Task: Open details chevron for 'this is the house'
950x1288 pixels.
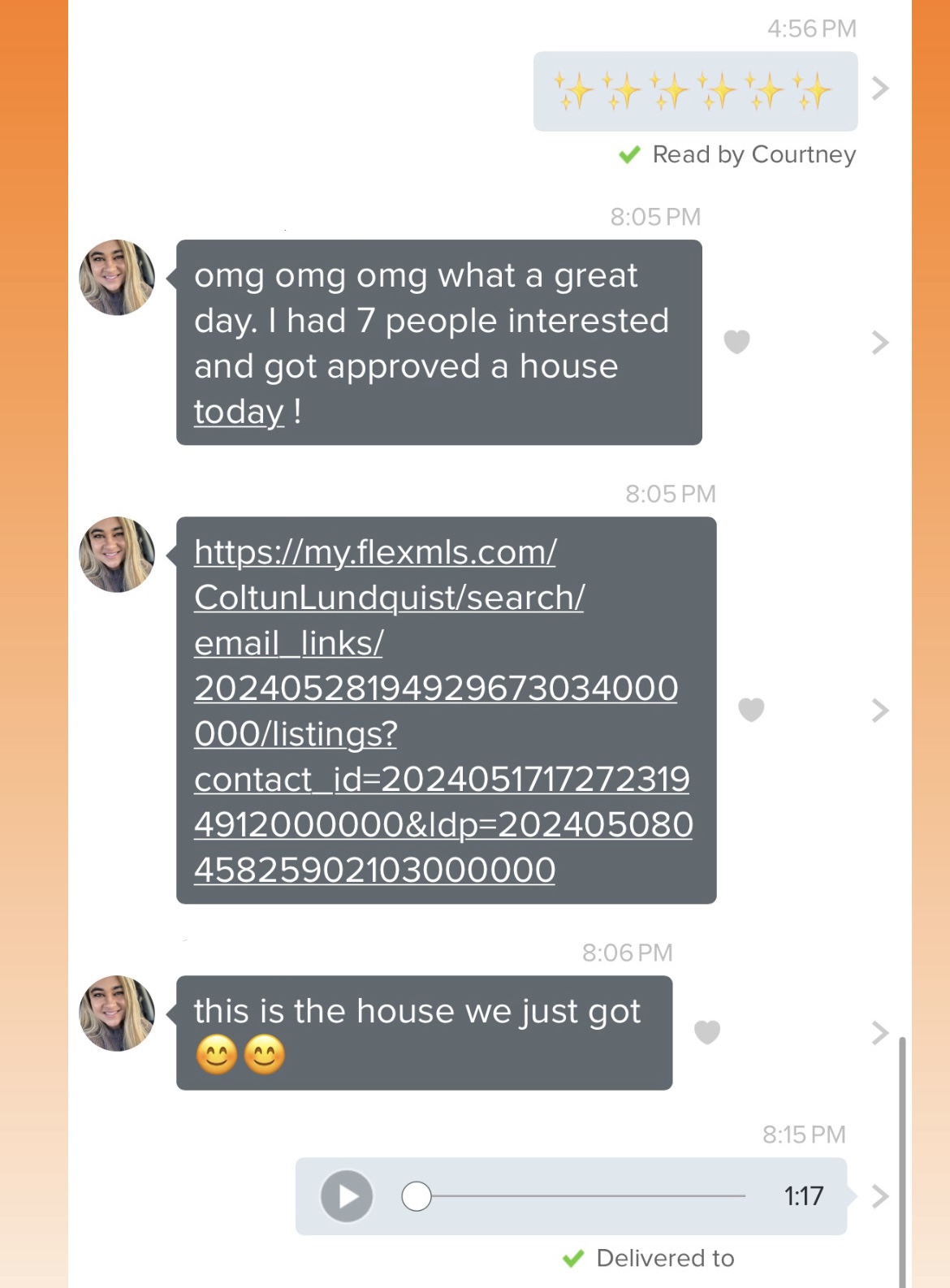Action: pos(880,1033)
